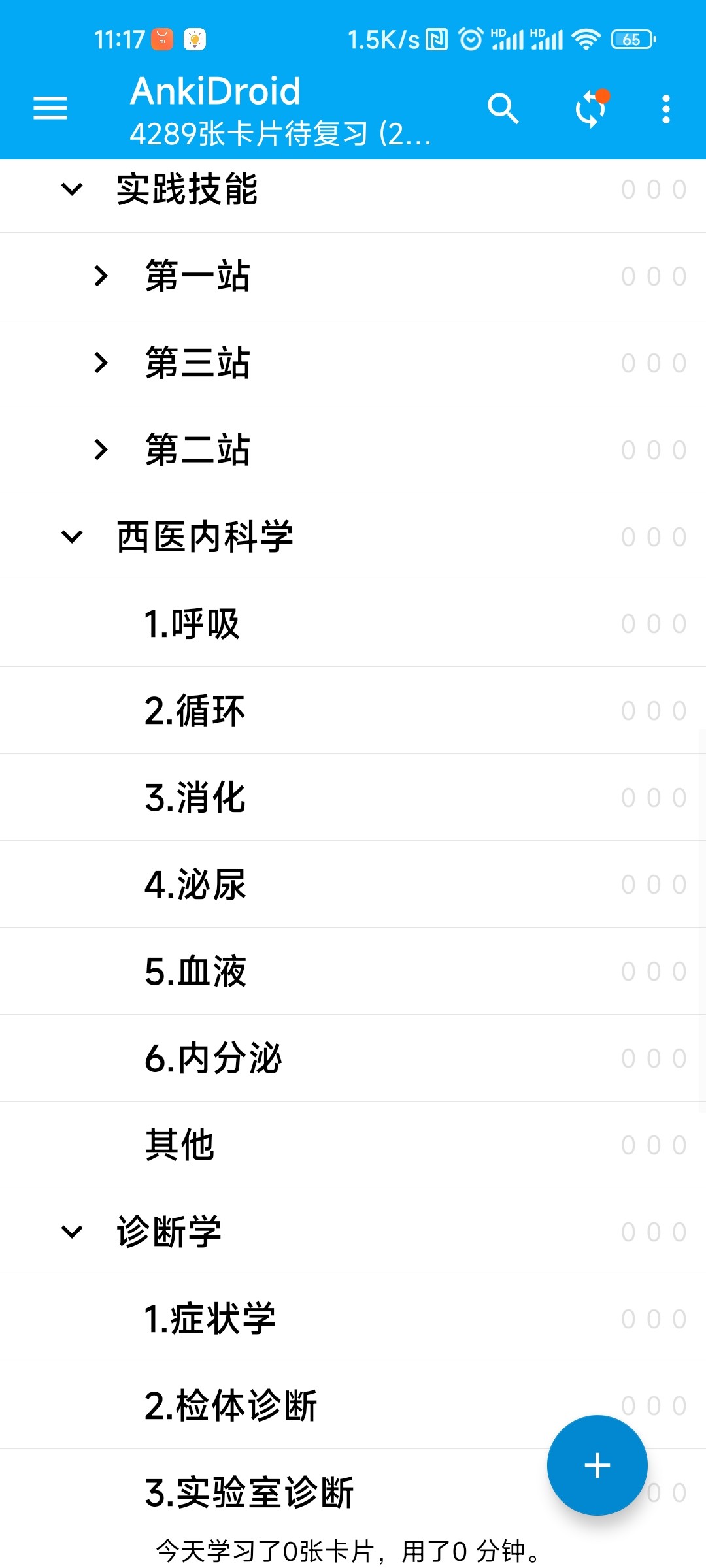The width and height of the screenshot is (706, 1568).
Task: Expand the 第一站 subdeck
Action: point(101,276)
